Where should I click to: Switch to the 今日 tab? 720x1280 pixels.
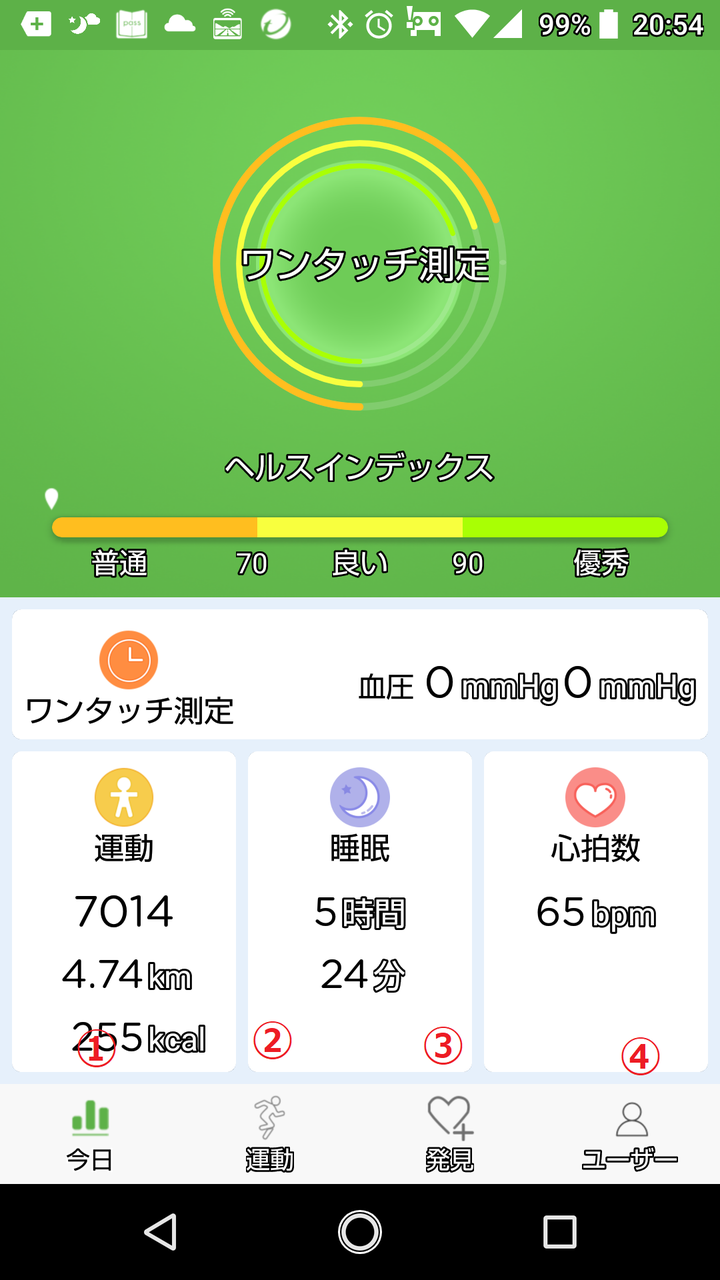tap(90, 1135)
